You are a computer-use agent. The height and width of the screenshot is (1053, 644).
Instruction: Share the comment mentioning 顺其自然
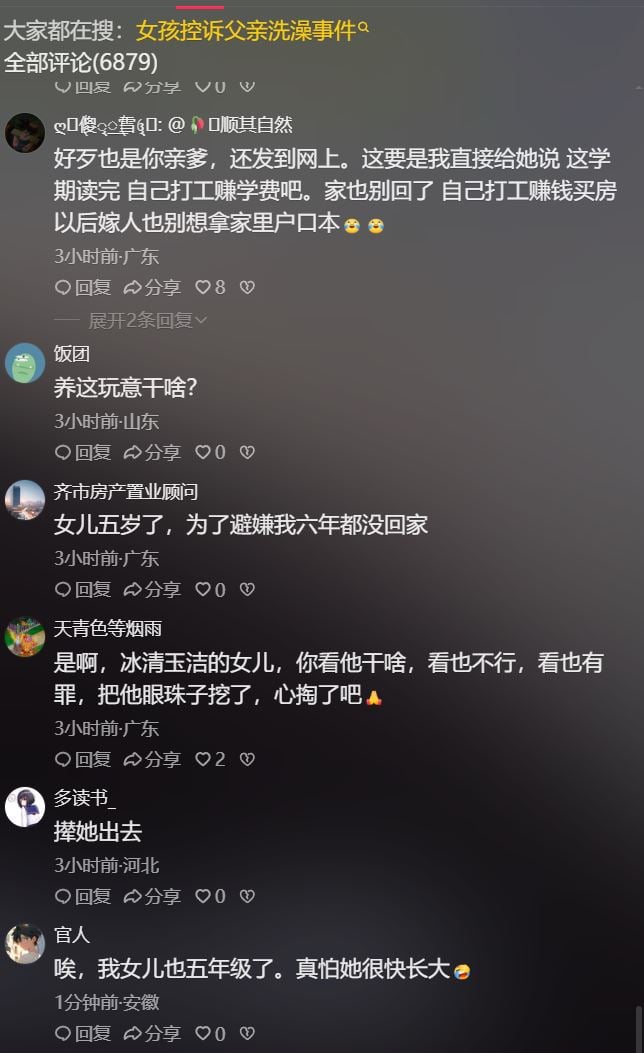[152, 287]
